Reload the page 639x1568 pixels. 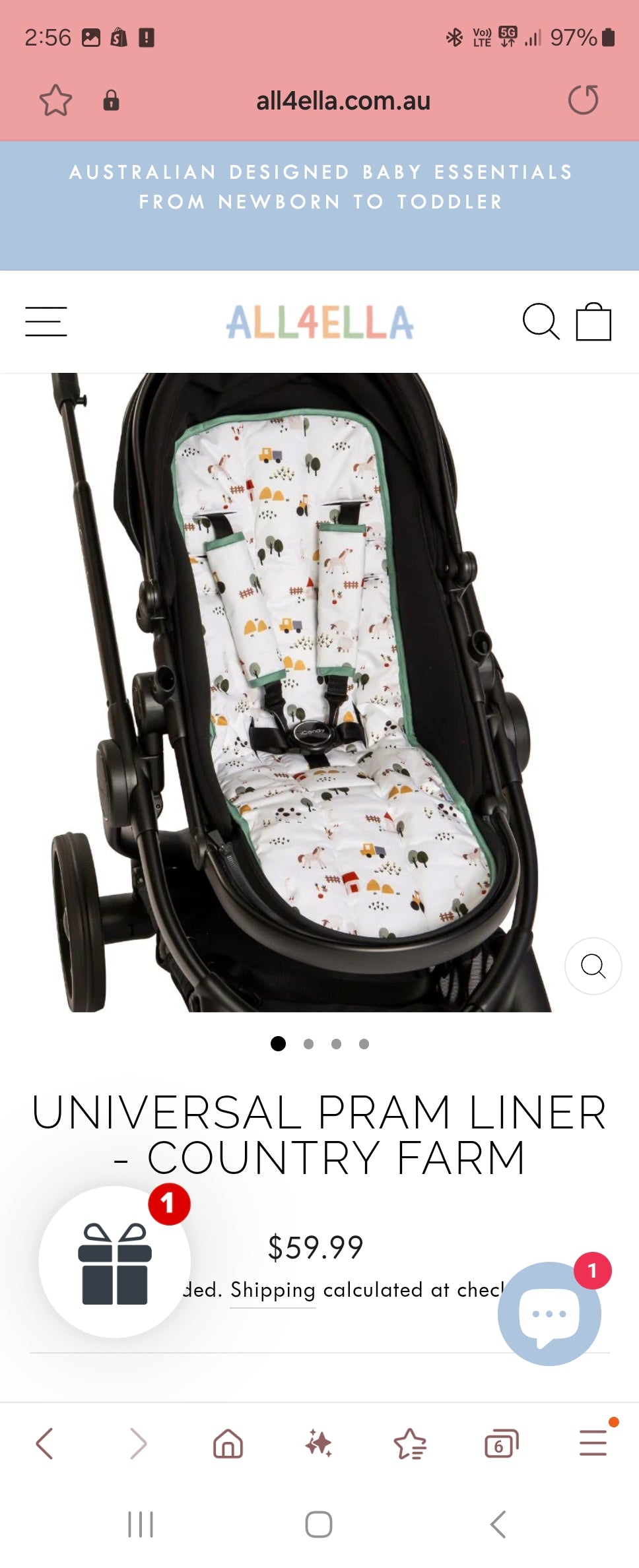coord(583,100)
